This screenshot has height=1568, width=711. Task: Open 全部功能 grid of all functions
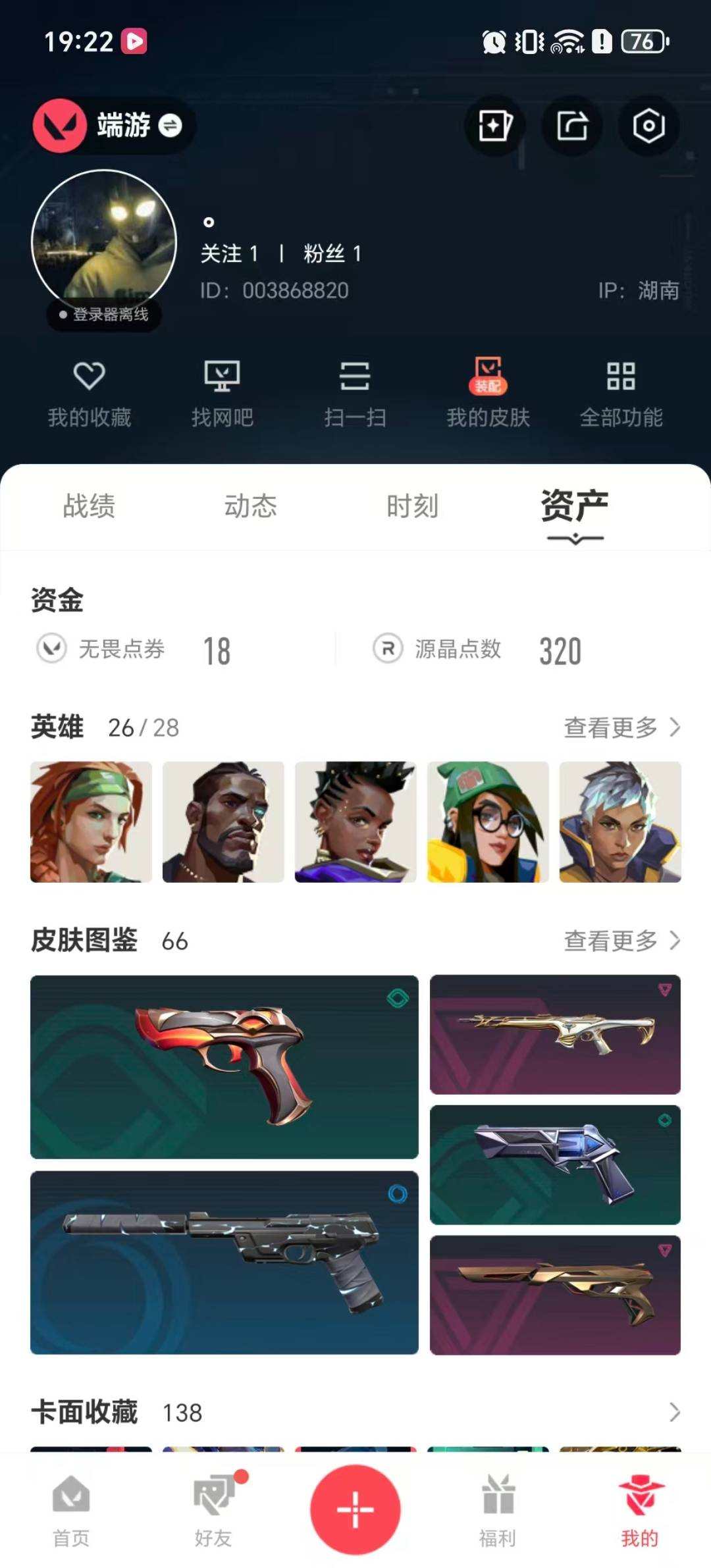click(x=622, y=392)
